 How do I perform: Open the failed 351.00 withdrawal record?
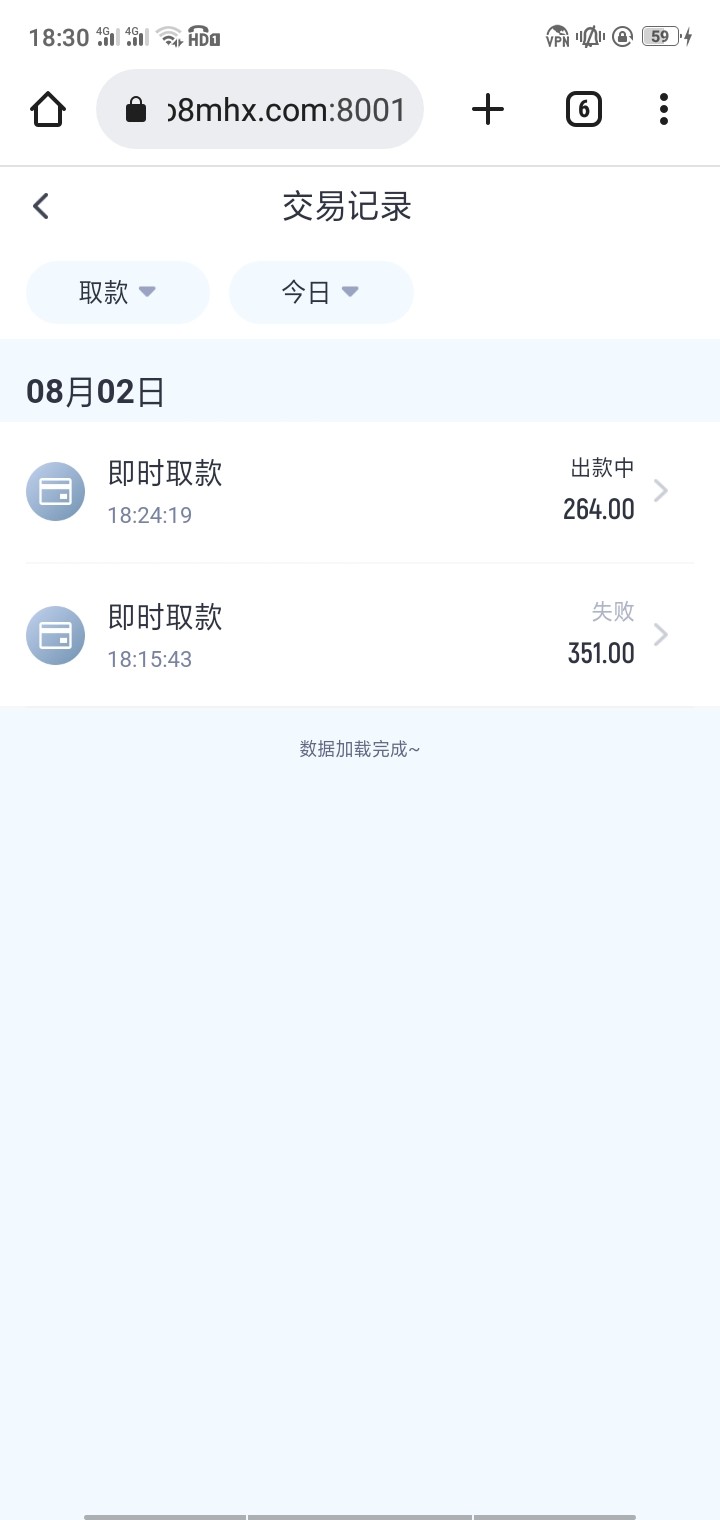pos(360,635)
